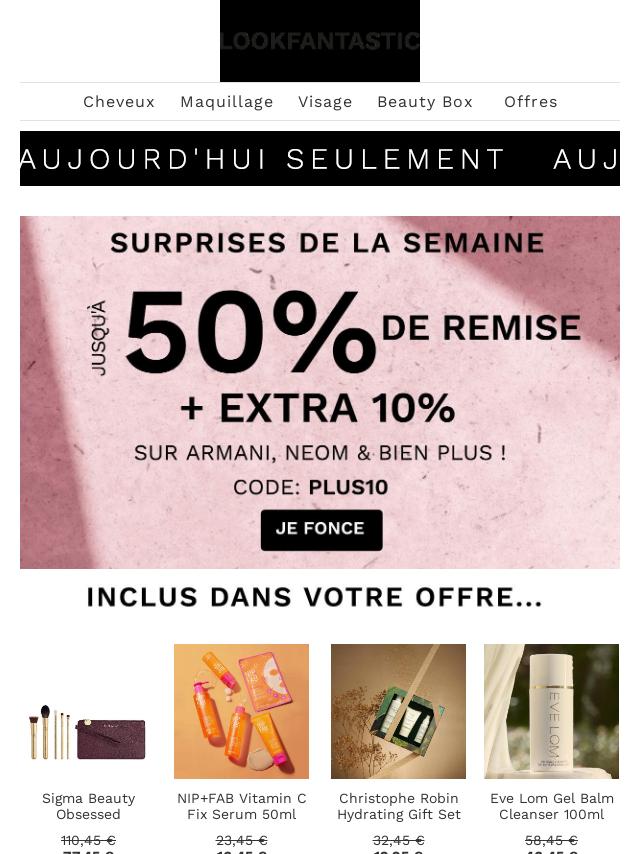
Task: Open the Christophe Robin Hydrating Gift Set
Action: [x=398, y=712]
